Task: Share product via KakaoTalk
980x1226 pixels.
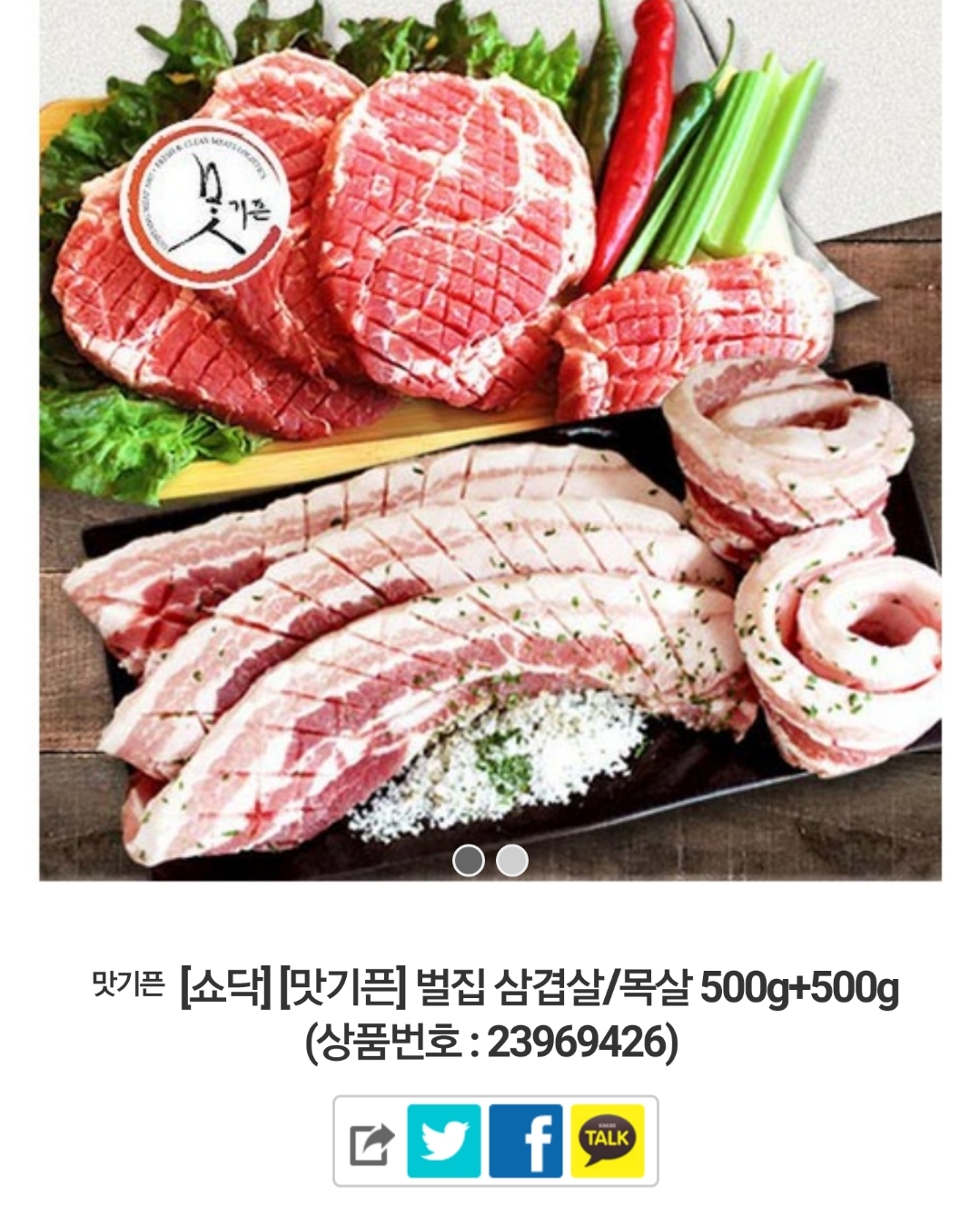Action: point(608,1142)
